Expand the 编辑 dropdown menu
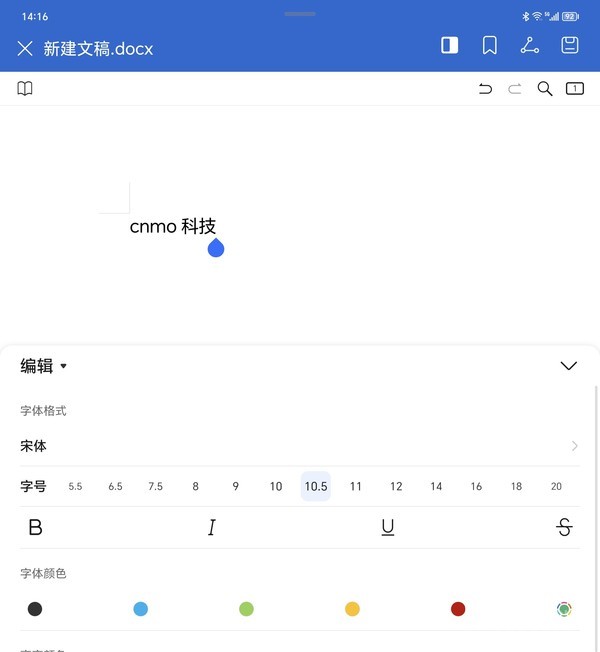The width and height of the screenshot is (600, 652). click(x=44, y=366)
